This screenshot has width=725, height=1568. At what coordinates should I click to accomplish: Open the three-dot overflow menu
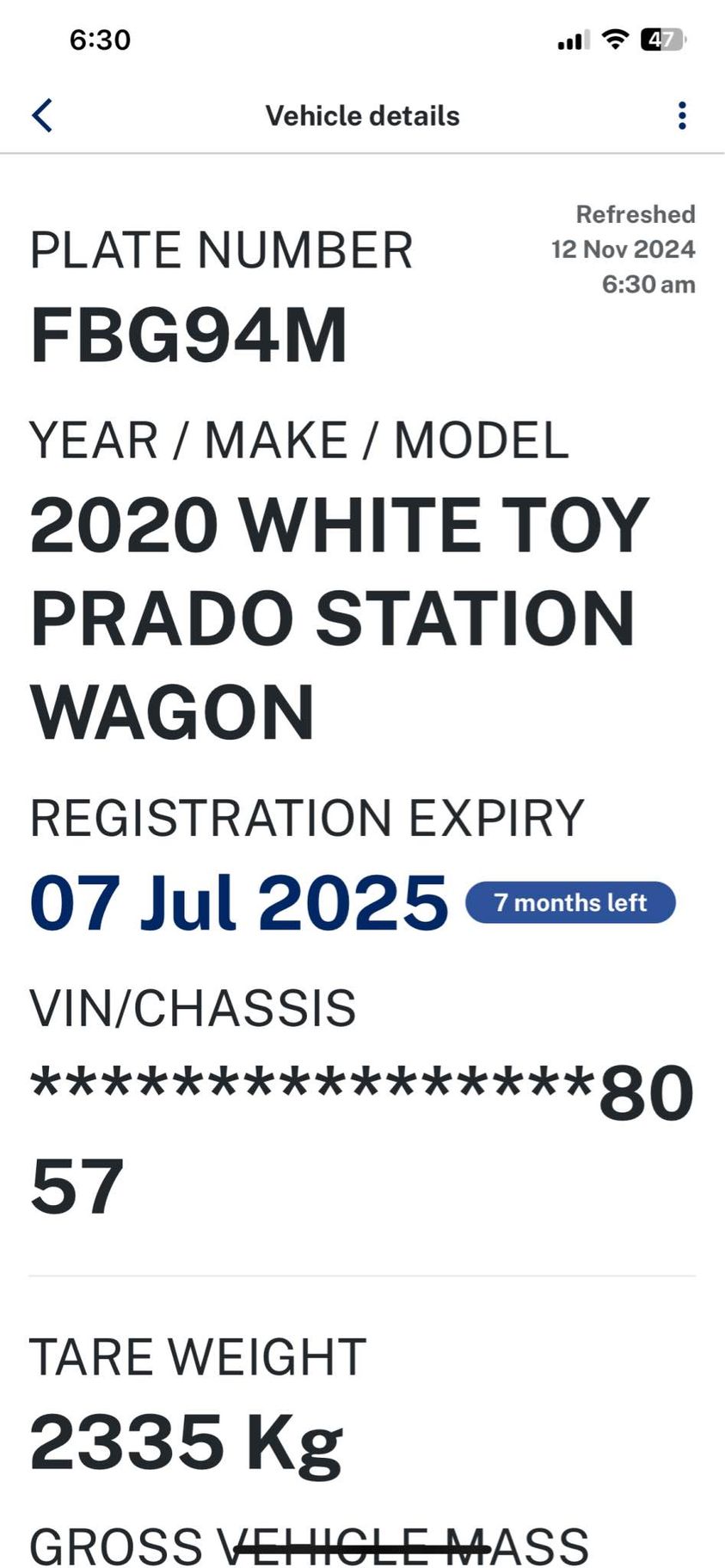pos(682,115)
